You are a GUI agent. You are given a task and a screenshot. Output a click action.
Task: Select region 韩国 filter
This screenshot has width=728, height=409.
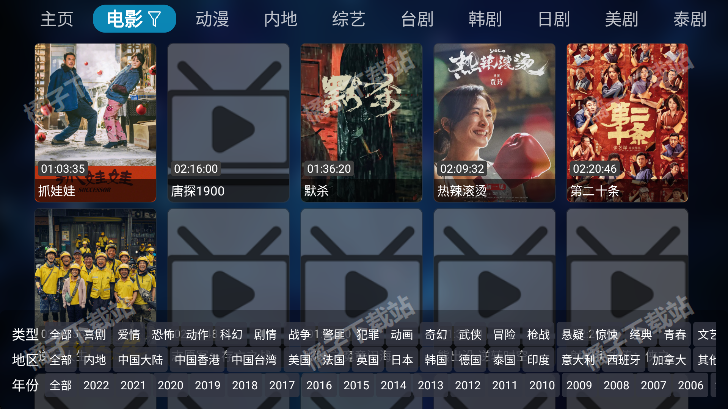pos(436,360)
